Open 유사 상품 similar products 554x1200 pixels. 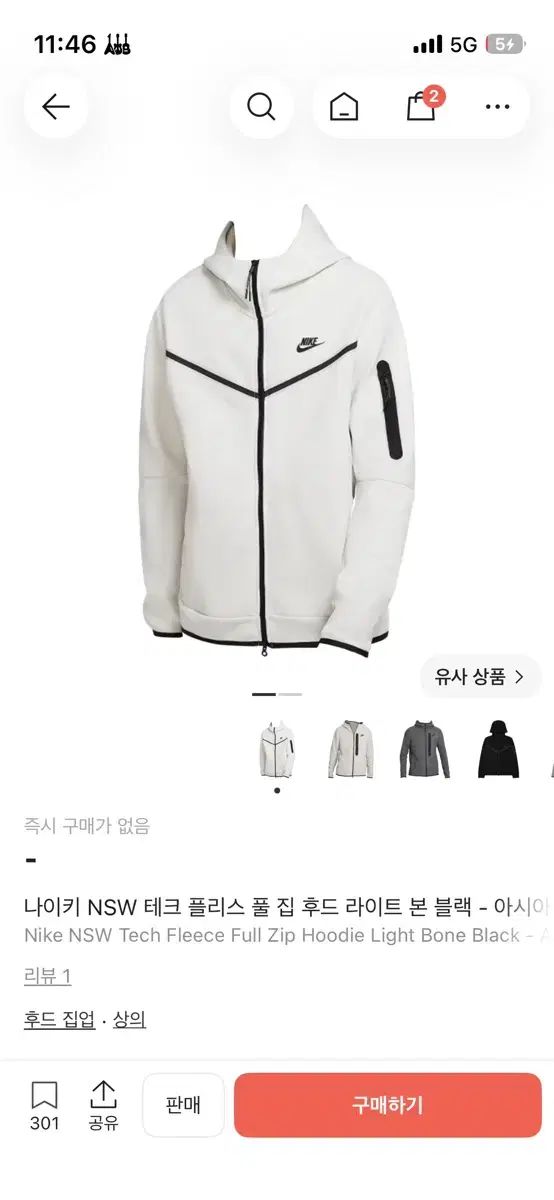pos(480,677)
